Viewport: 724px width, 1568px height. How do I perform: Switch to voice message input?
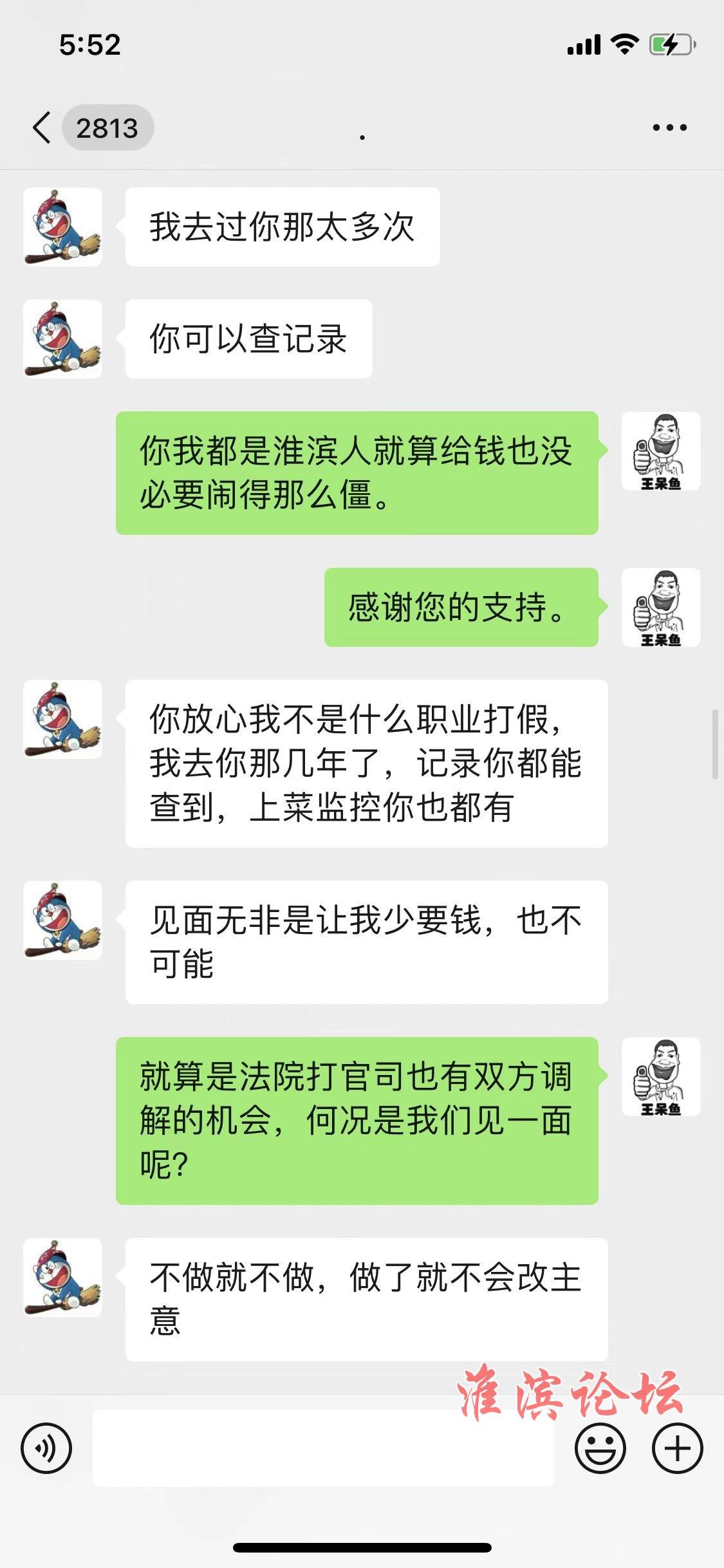pyautogui.click(x=46, y=1448)
